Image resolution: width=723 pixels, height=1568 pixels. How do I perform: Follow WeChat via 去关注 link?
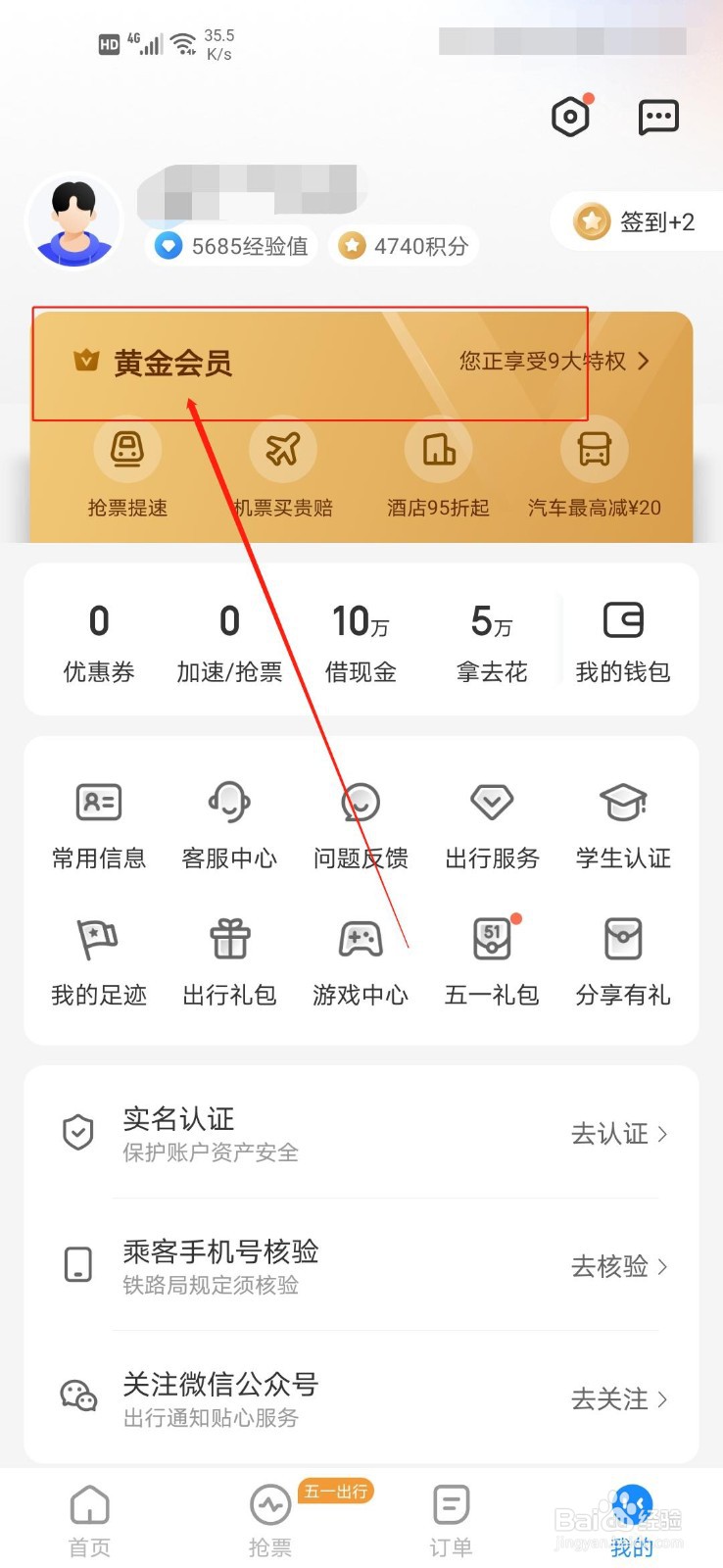coord(615,1399)
